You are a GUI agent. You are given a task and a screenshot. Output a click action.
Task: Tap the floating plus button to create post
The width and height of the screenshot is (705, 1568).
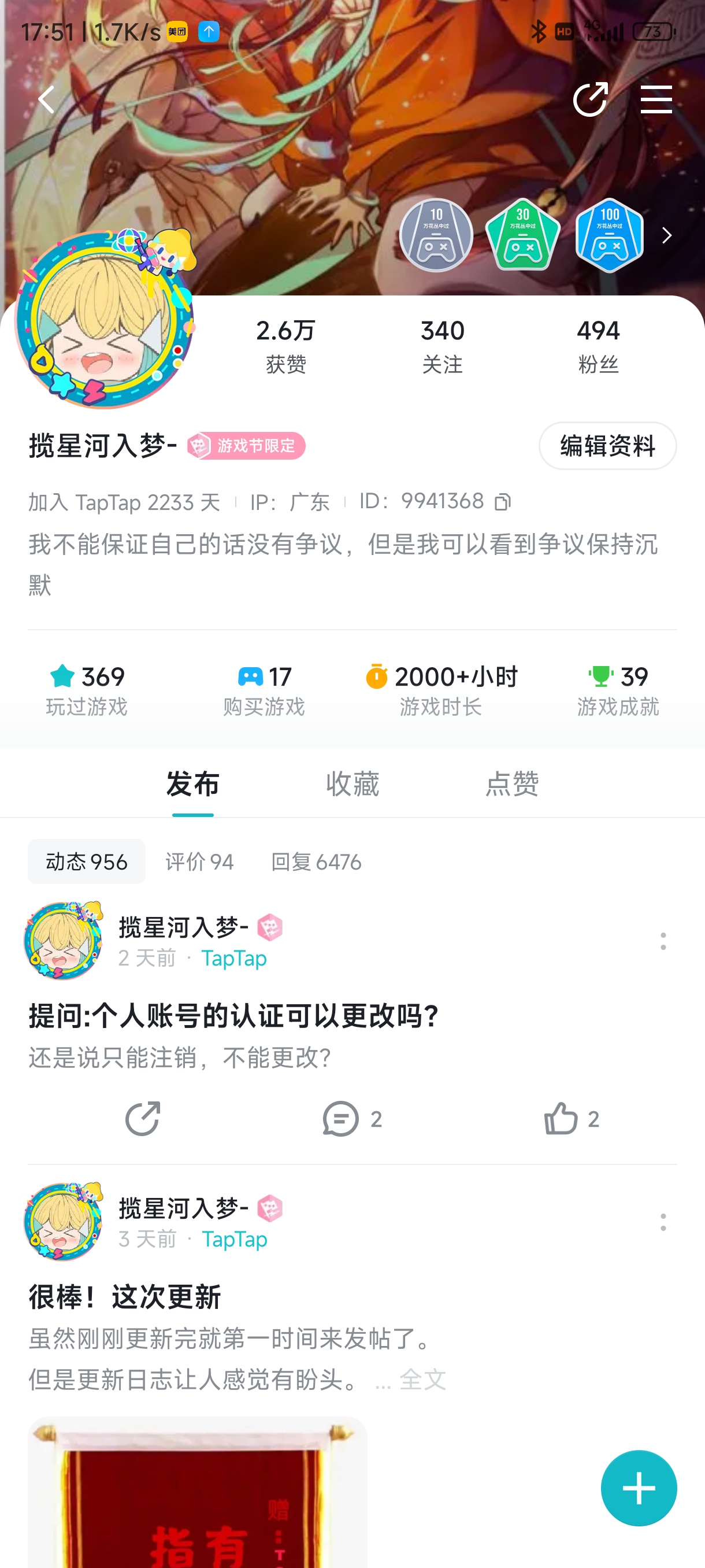pyautogui.click(x=638, y=1488)
